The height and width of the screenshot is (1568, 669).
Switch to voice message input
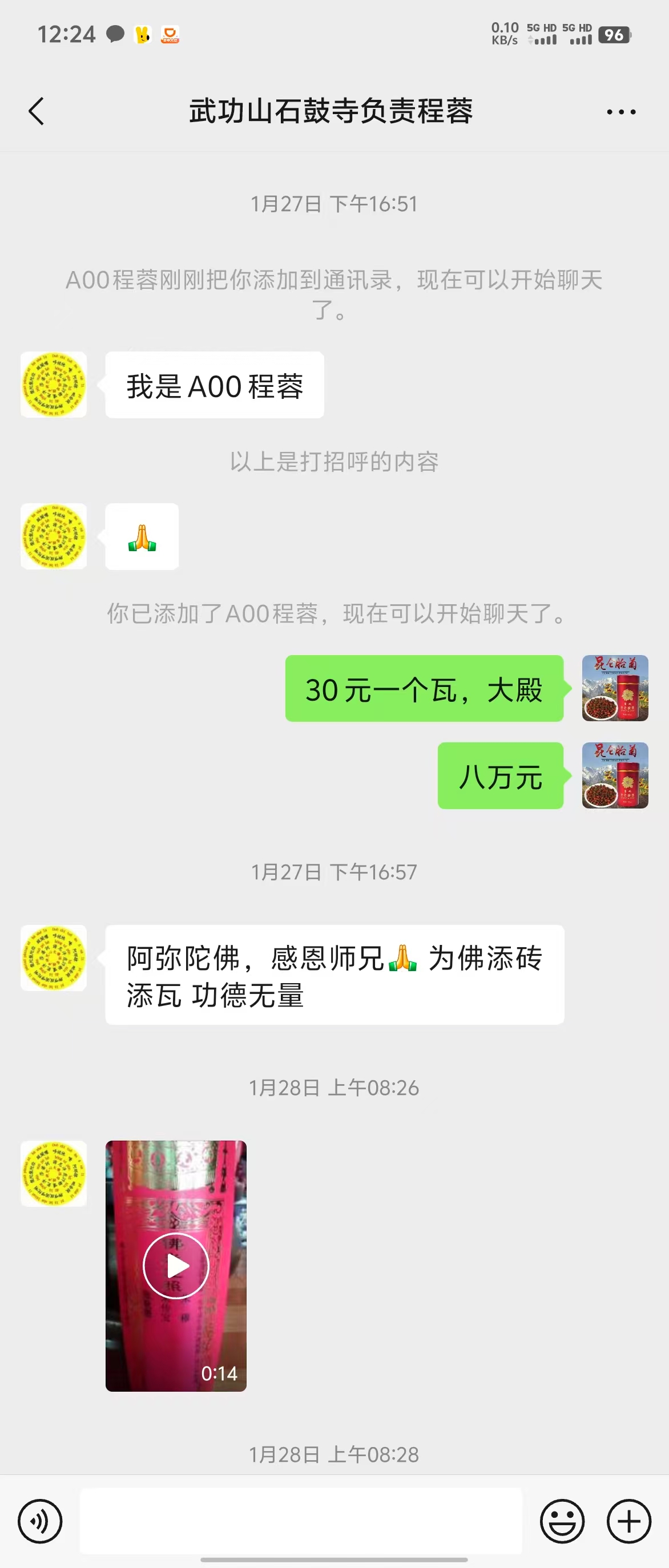[x=40, y=1521]
